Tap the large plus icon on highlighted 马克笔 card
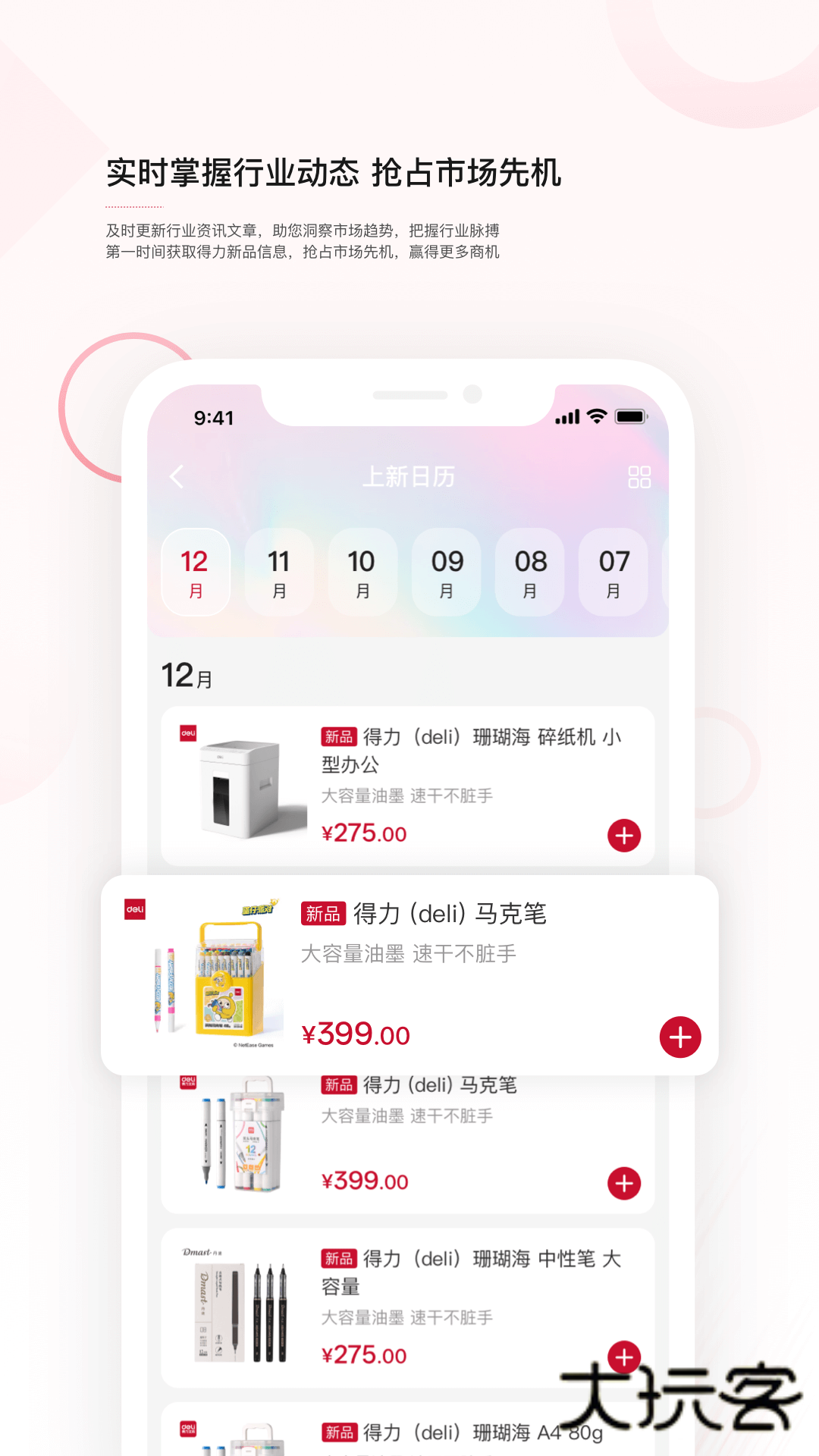 coord(681,1035)
